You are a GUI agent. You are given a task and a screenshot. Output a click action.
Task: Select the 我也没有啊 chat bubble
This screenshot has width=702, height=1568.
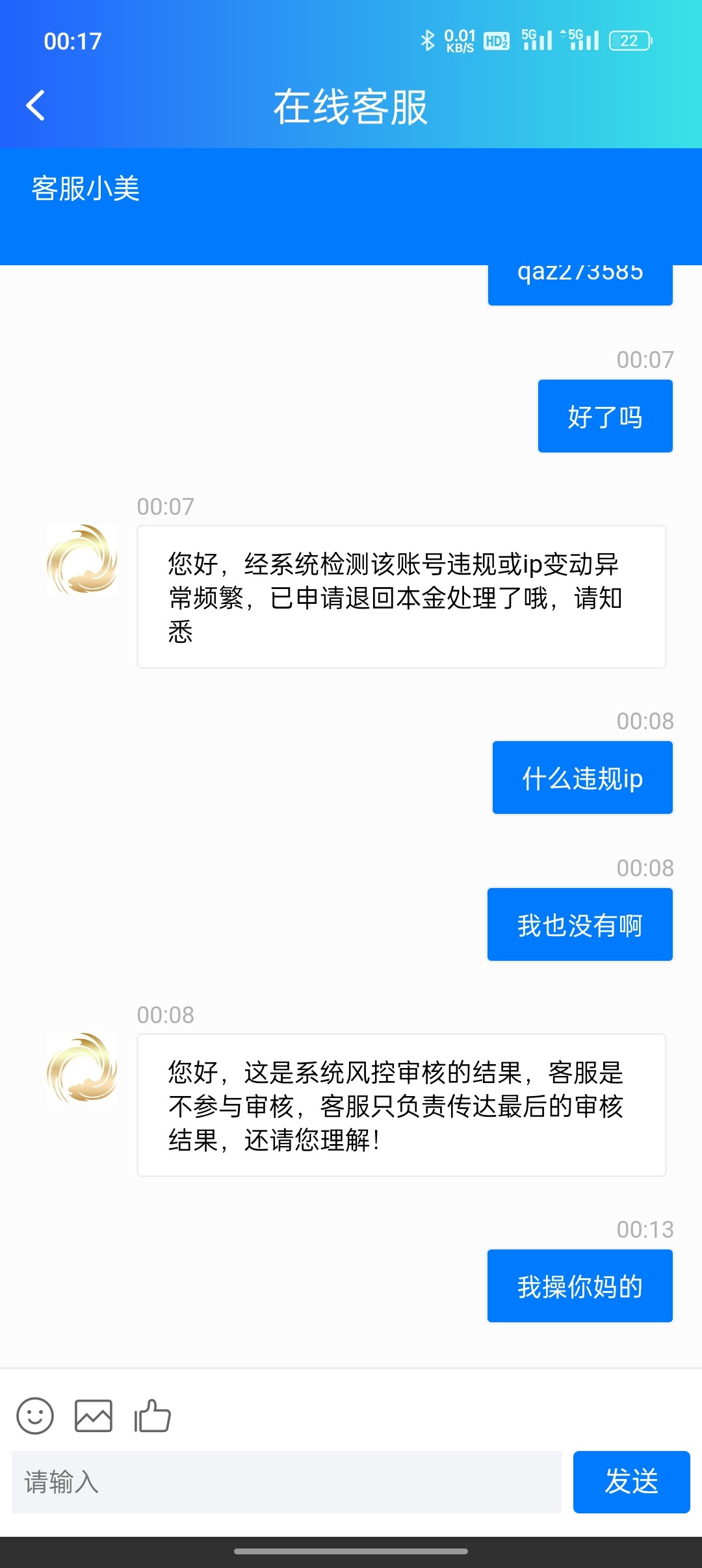pos(579,924)
